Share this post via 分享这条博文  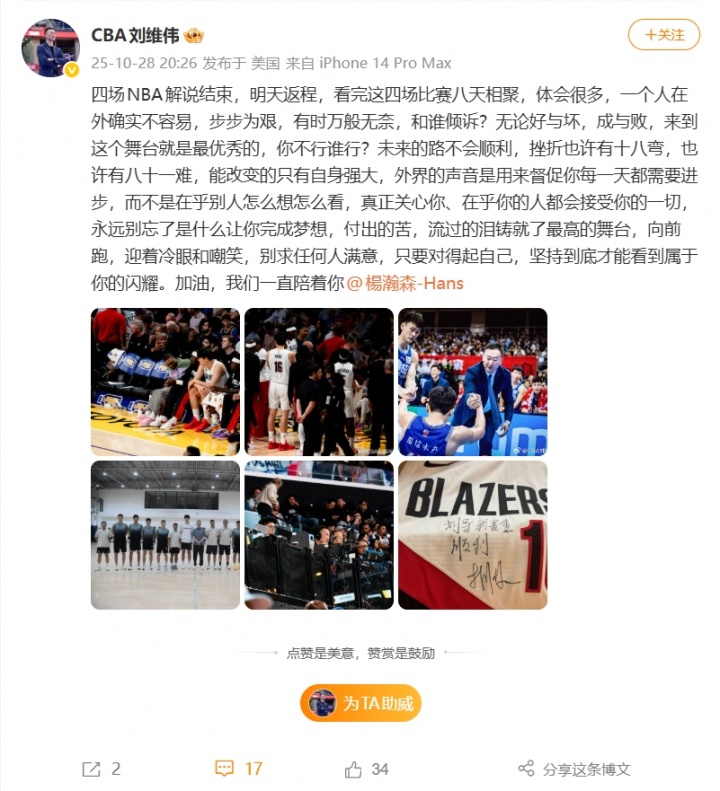574,769
